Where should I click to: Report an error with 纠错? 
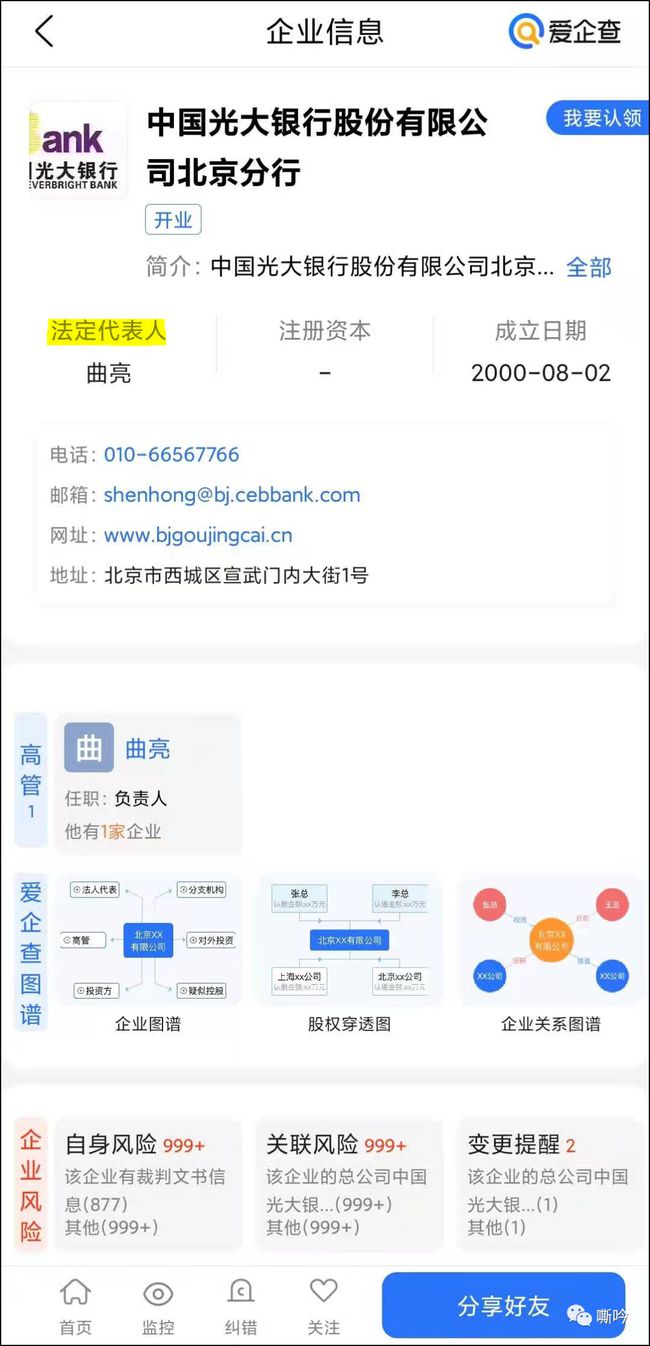coord(241,1307)
